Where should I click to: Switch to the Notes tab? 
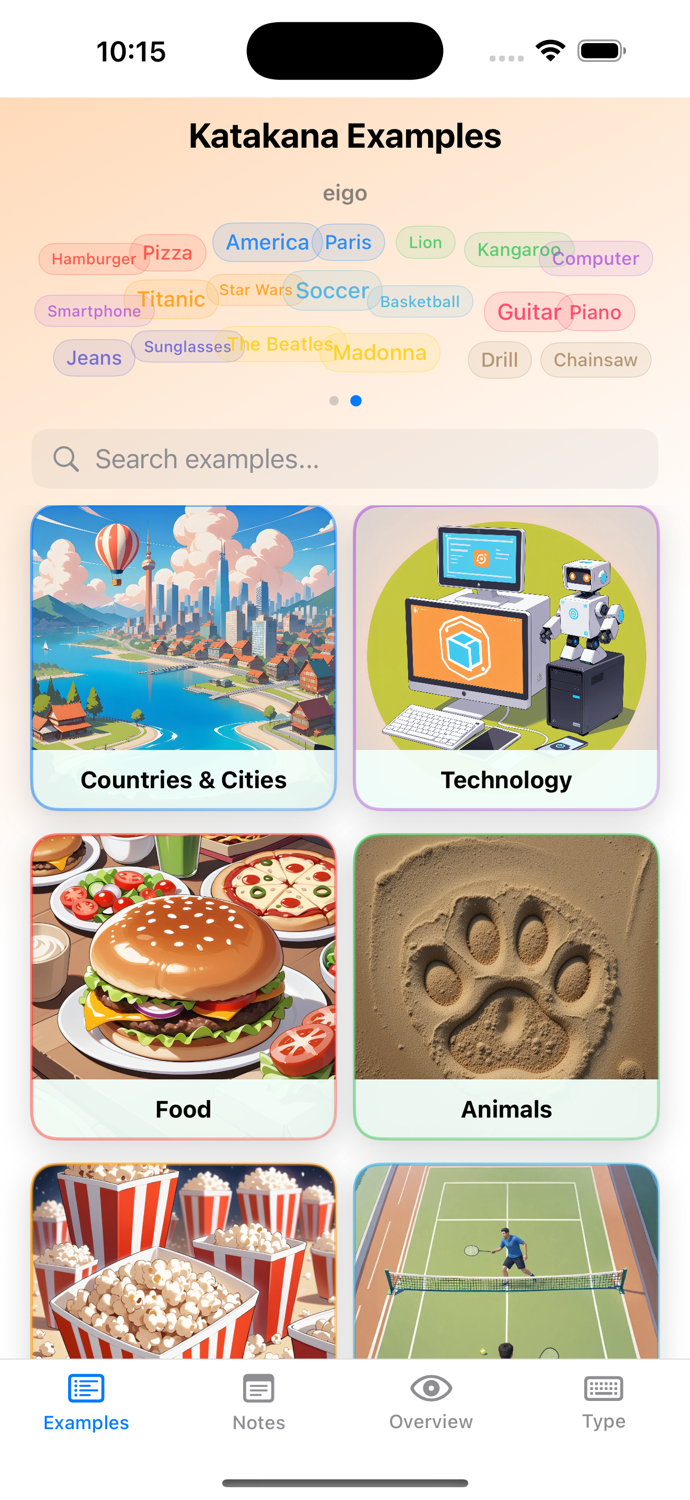258,1402
